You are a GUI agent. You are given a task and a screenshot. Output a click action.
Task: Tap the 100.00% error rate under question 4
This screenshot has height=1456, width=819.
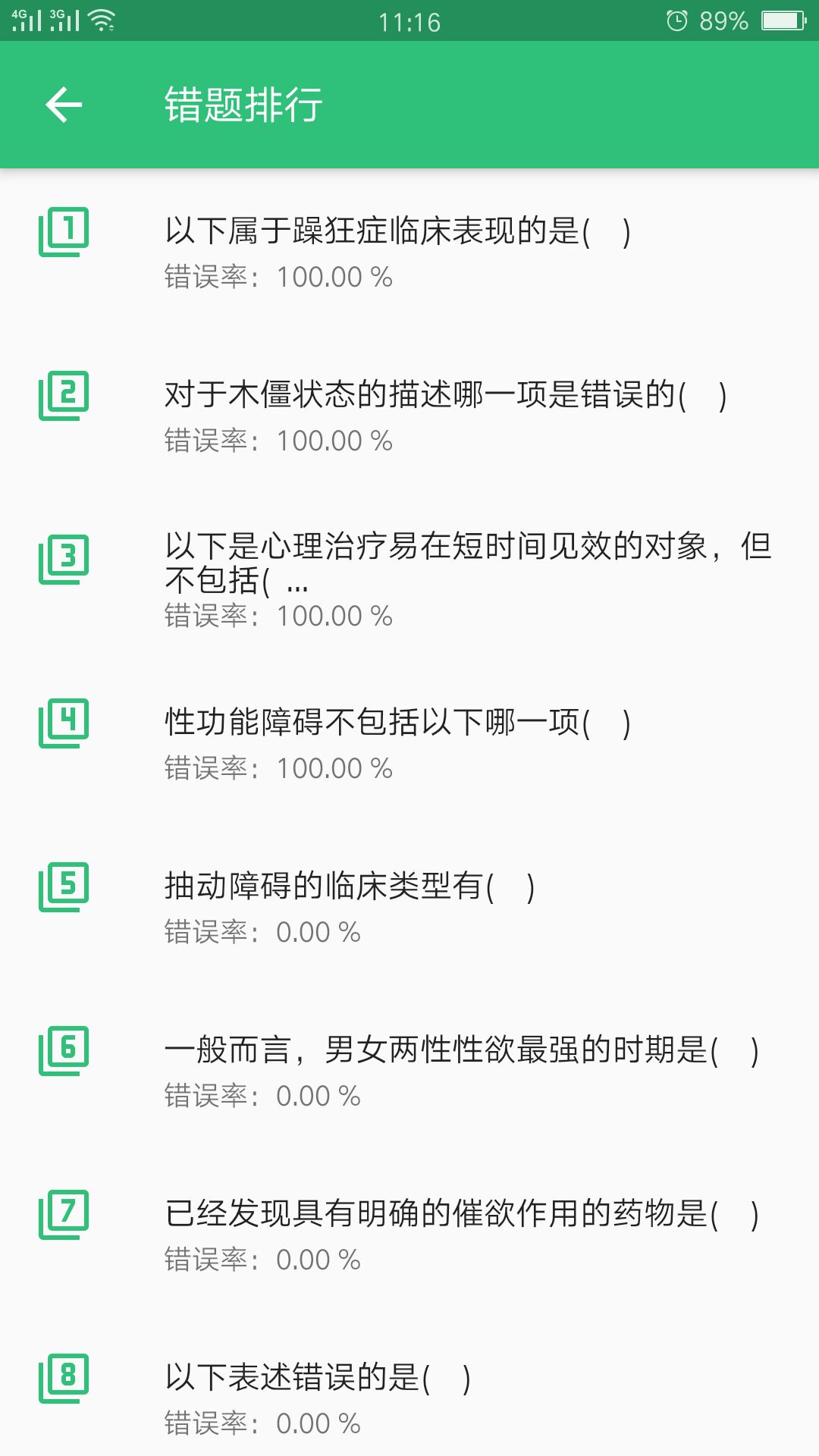pyautogui.click(x=277, y=767)
